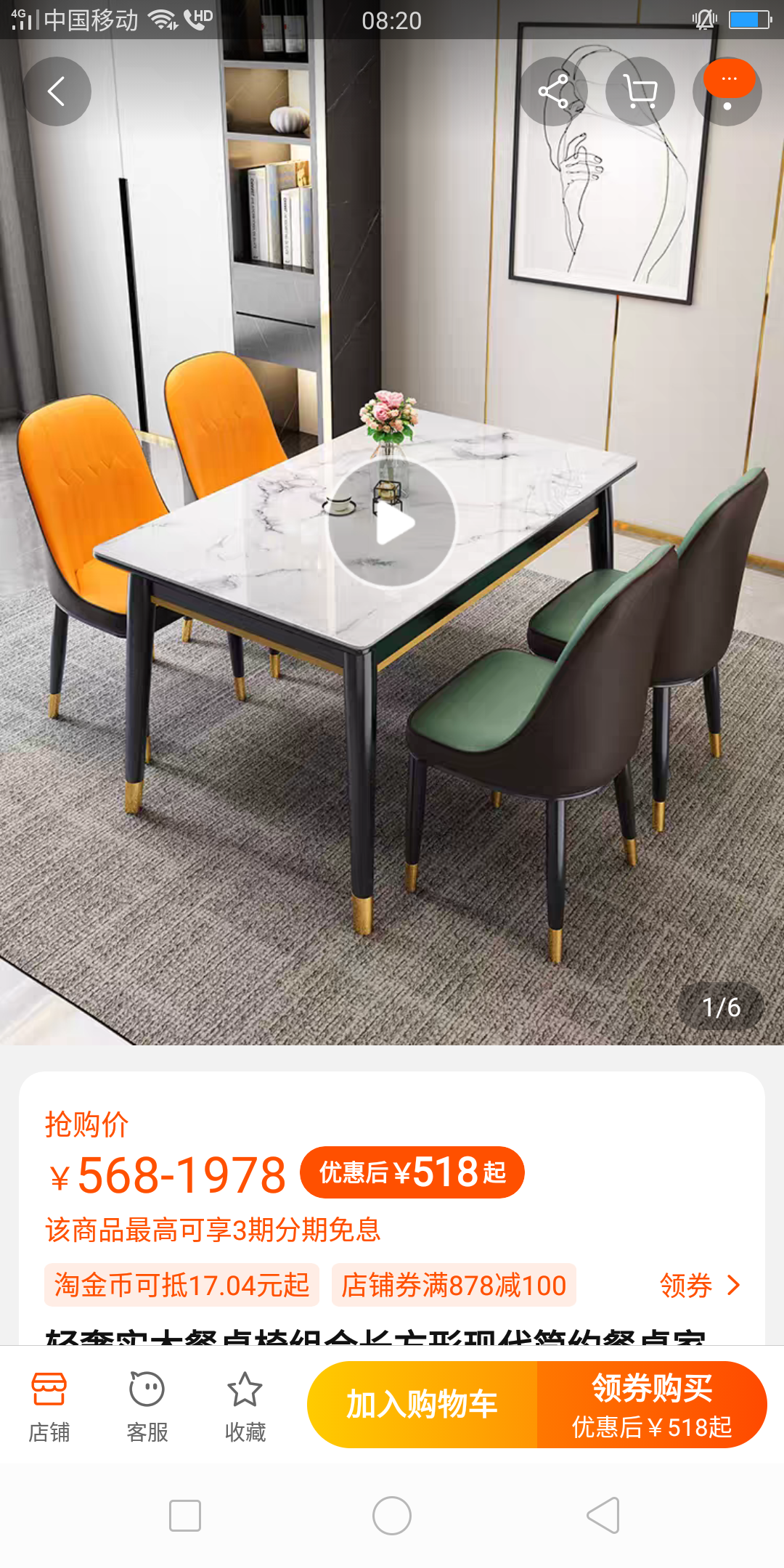784x1568 pixels.
Task: Tap the 店铺券满878减100 coupon chip
Action: (454, 1285)
